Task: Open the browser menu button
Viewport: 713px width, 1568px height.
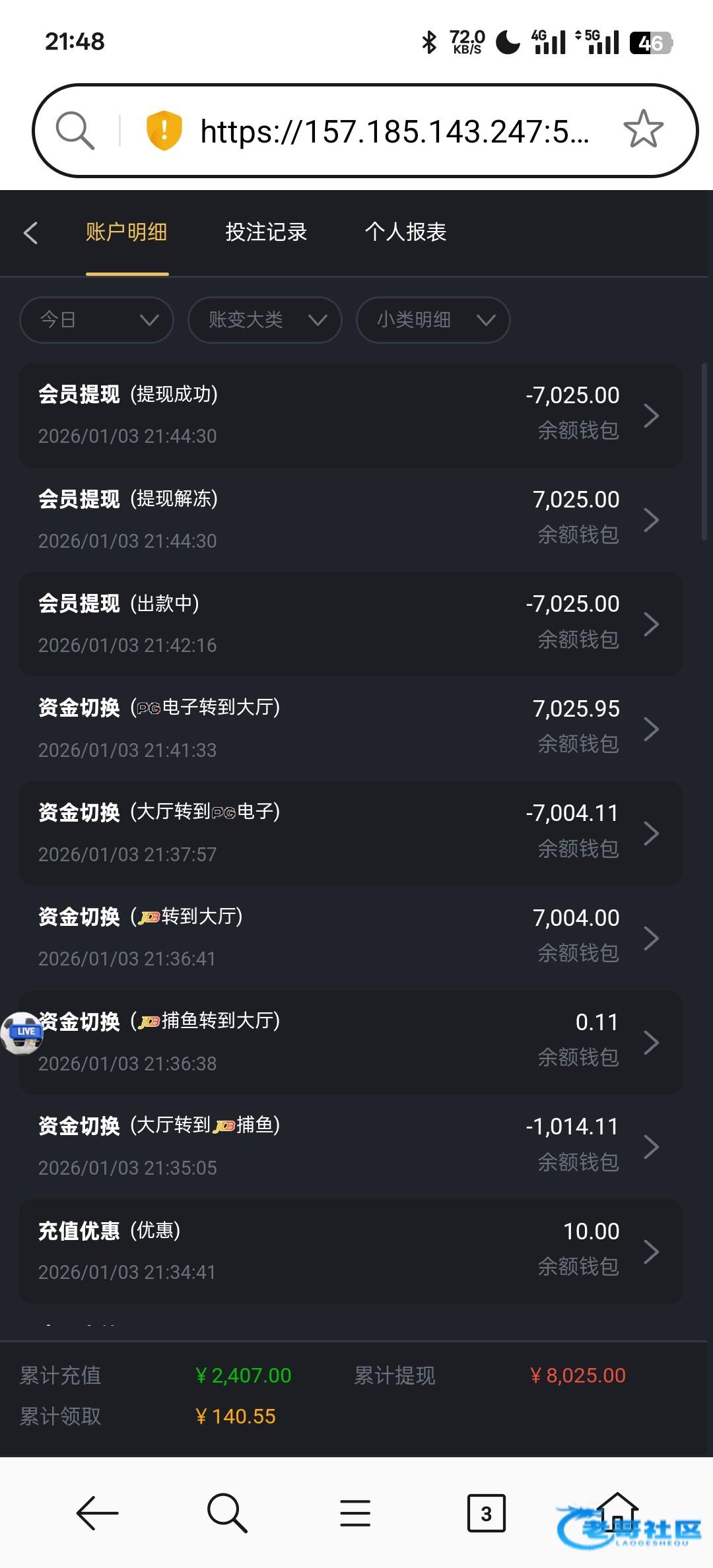Action: tap(355, 1513)
